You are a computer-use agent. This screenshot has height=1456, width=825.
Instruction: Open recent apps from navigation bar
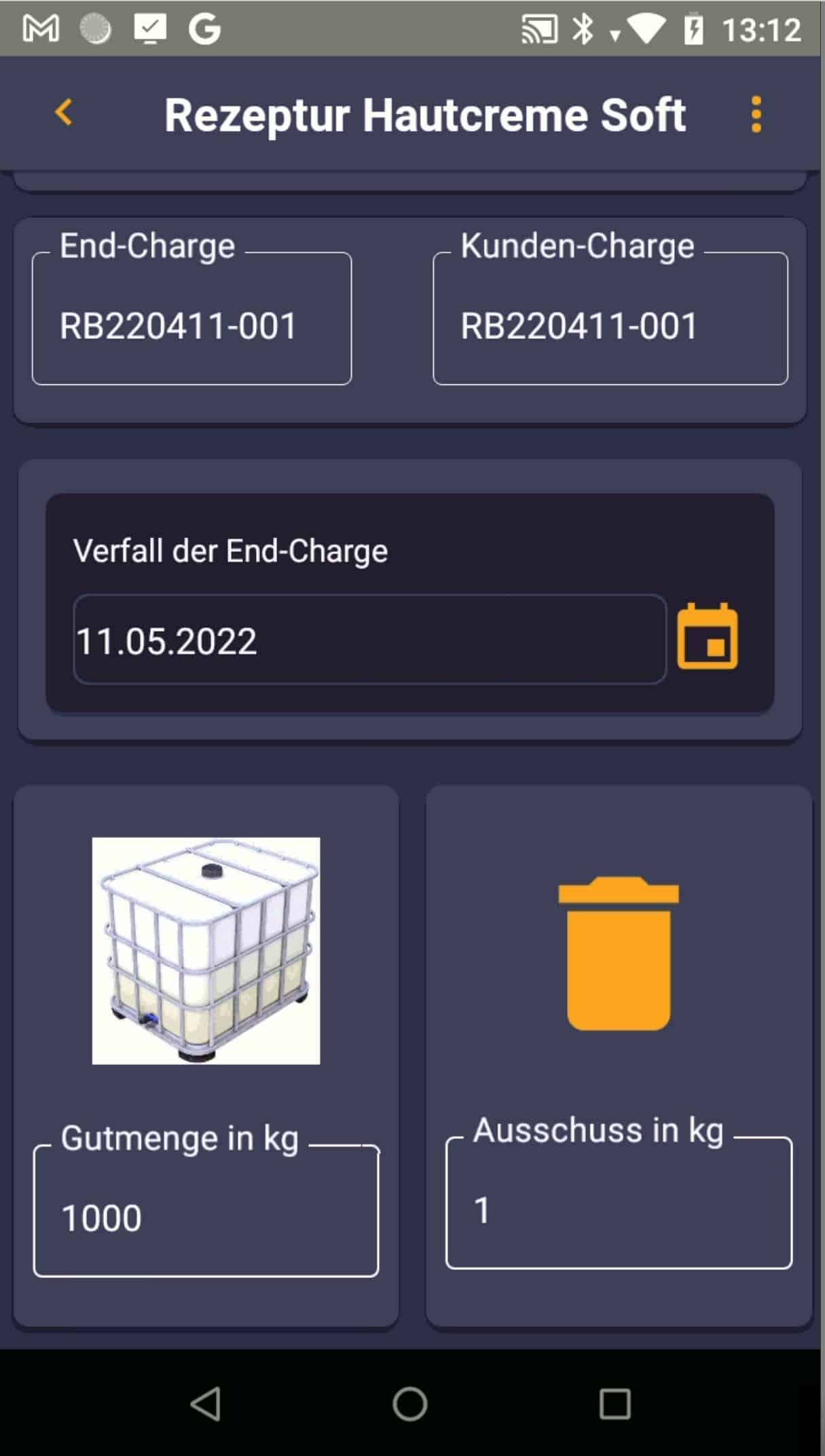click(x=615, y=1404)
